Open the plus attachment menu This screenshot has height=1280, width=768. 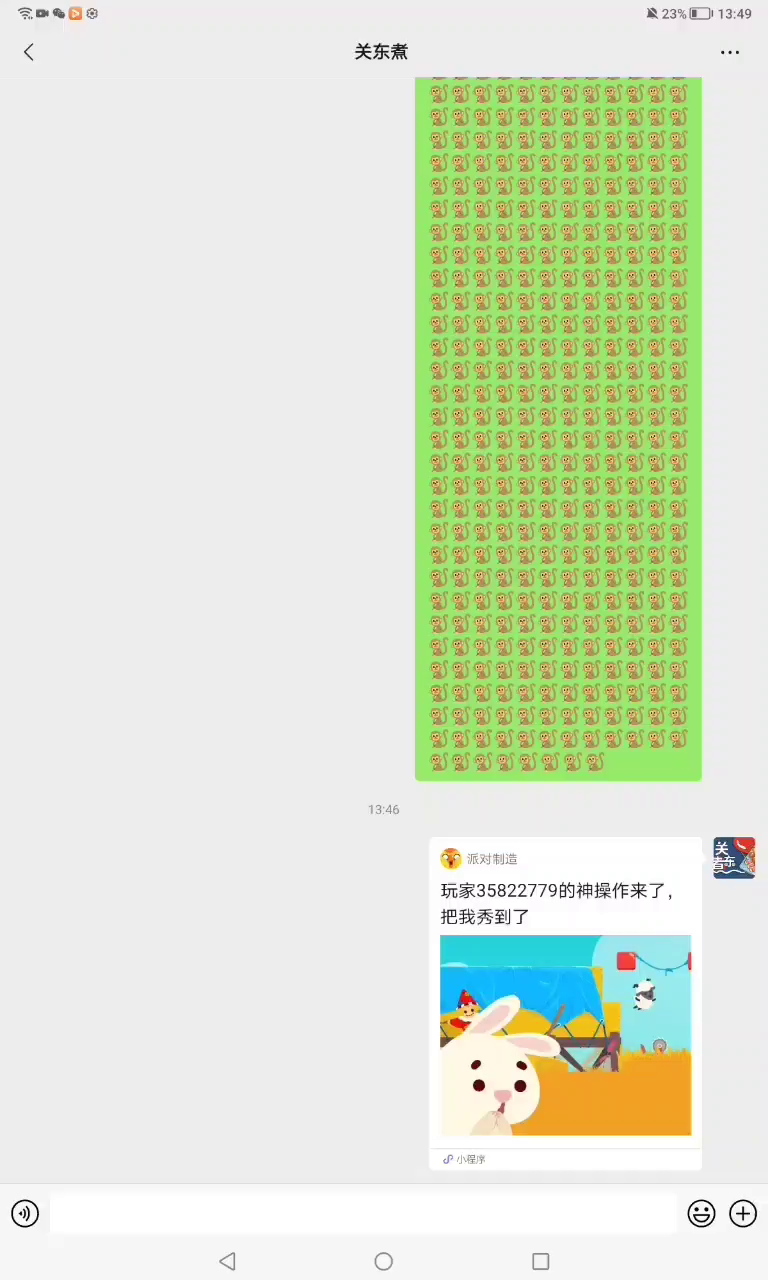pos(743,1213)
